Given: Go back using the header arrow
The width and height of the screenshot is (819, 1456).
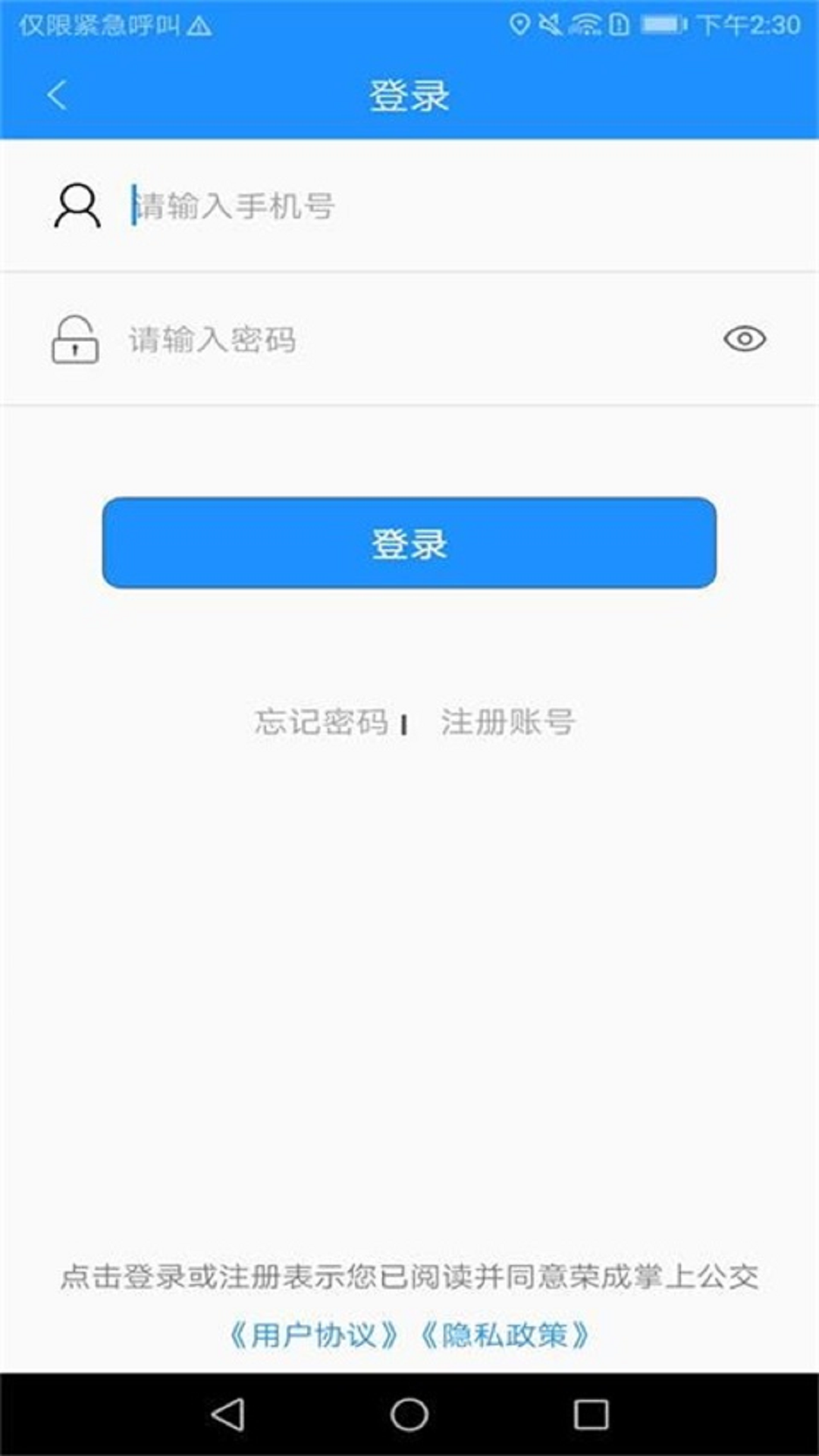Looking at the screenshot, I should click(57, 96).
